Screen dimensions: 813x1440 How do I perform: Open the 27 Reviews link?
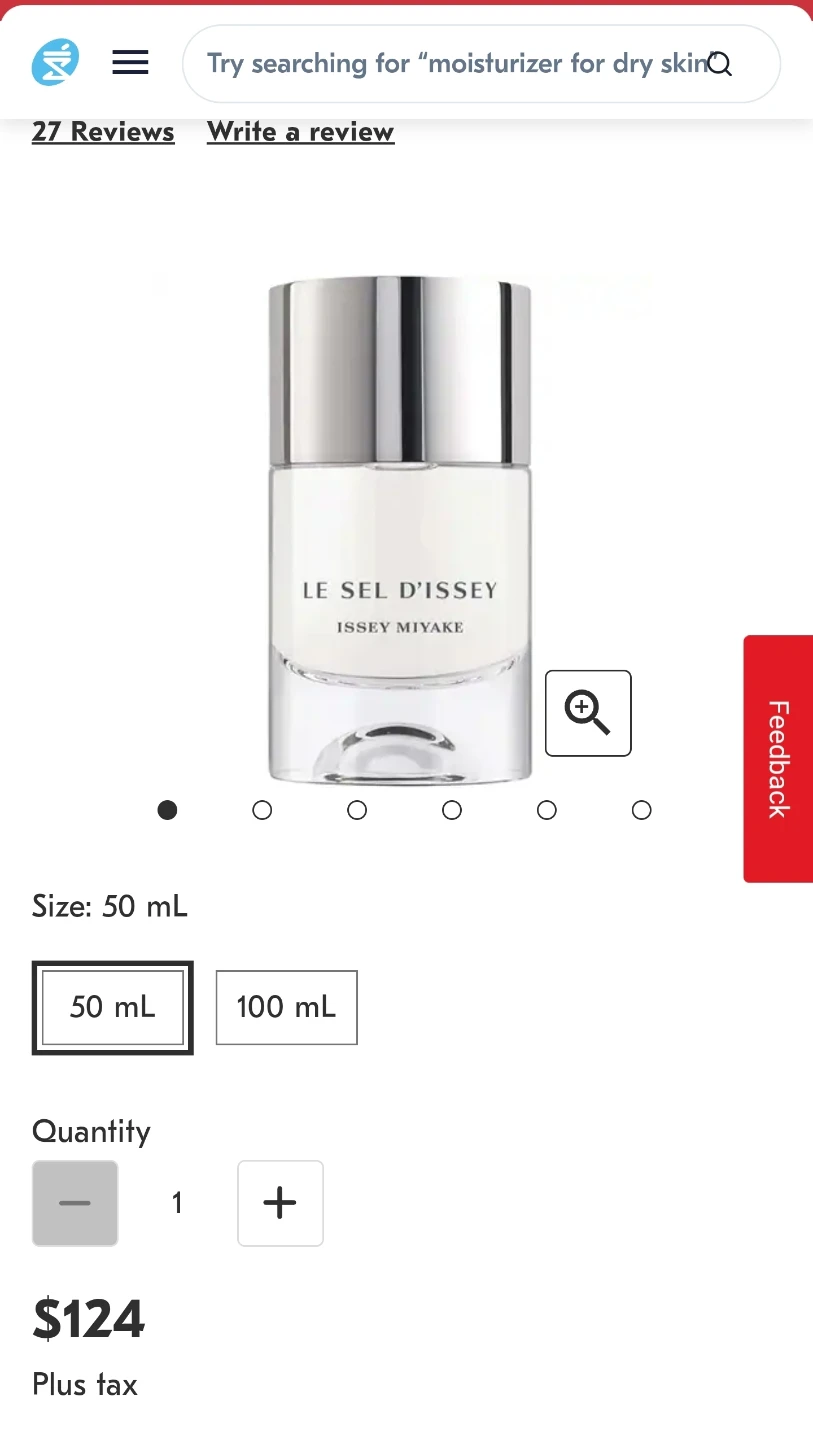click(103, 131)
